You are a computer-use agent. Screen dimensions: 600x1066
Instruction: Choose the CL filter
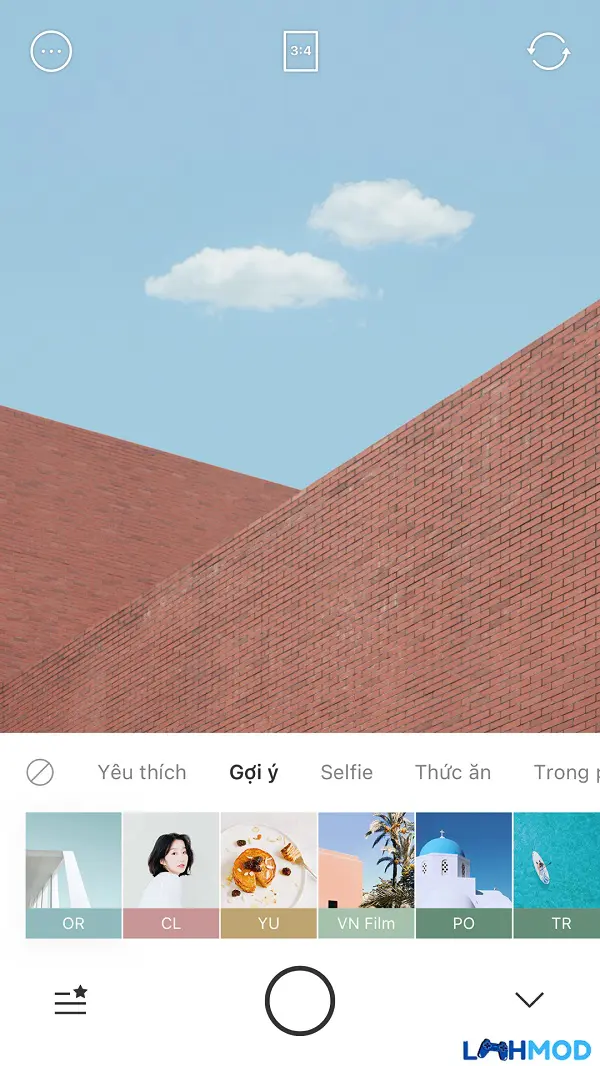point(171,875)
